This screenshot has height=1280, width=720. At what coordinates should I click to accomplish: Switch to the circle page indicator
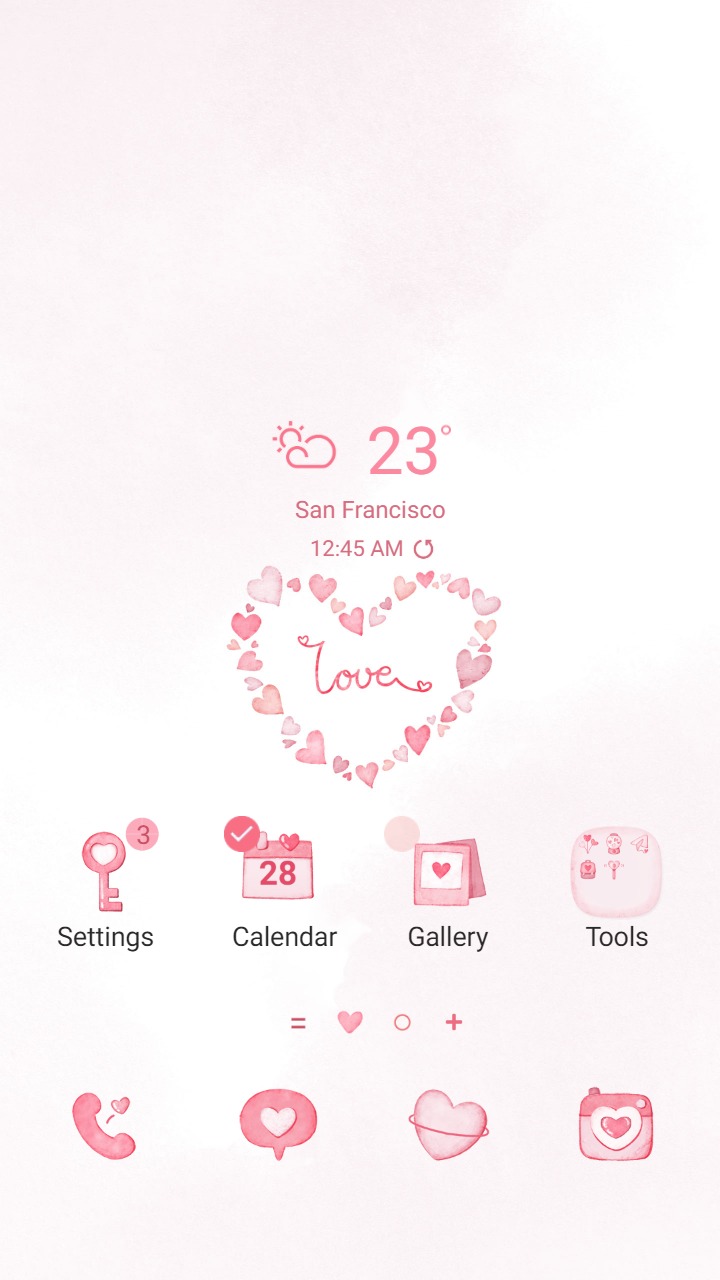click(402, 1022)
